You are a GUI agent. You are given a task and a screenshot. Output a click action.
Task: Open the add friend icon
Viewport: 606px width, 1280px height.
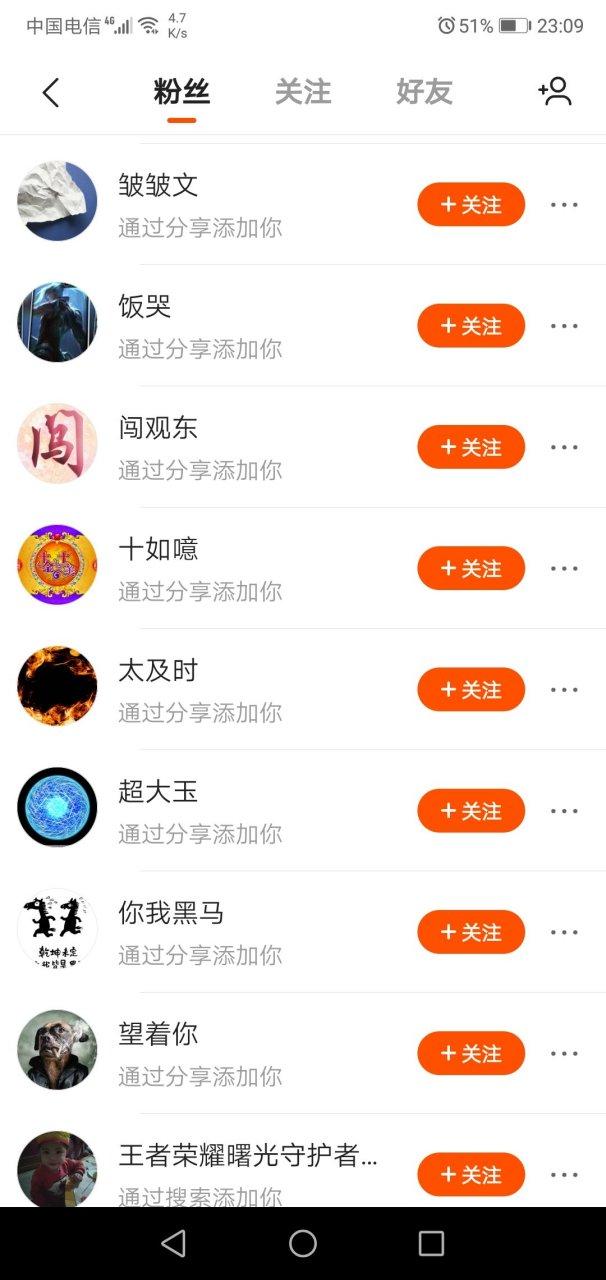555,92
